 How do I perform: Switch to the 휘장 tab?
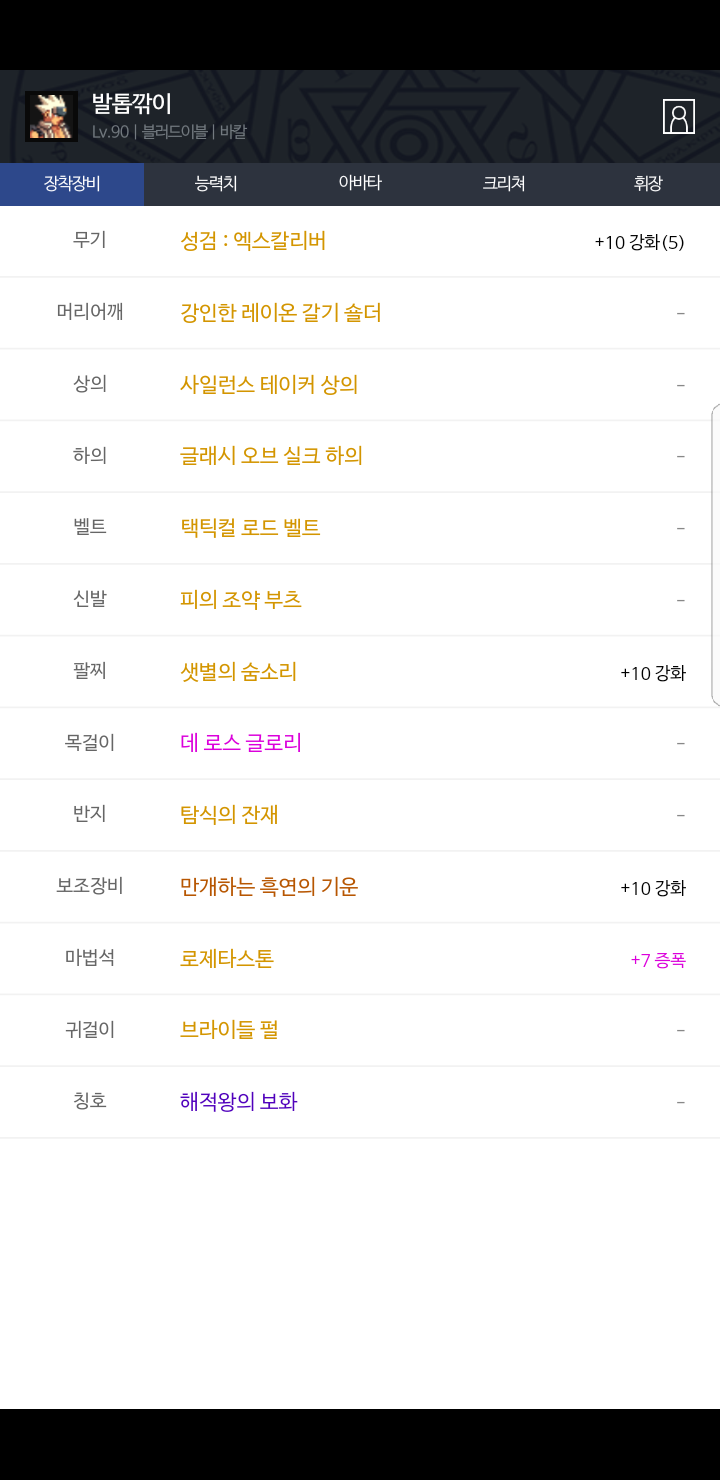(x=648, y=184)
